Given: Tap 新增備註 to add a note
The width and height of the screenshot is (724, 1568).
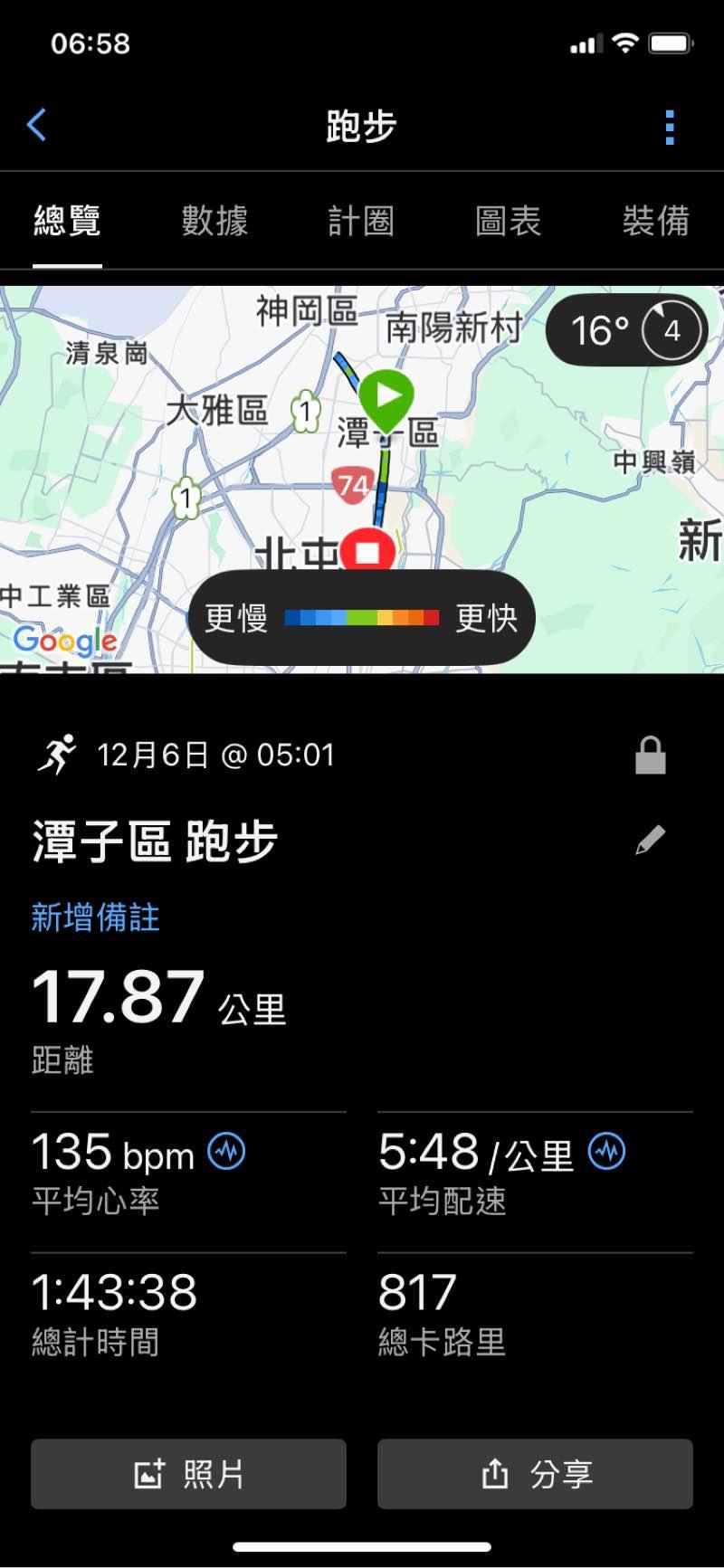Looking at the screenshot, I should pyautogui.click(x=95, y=917).
